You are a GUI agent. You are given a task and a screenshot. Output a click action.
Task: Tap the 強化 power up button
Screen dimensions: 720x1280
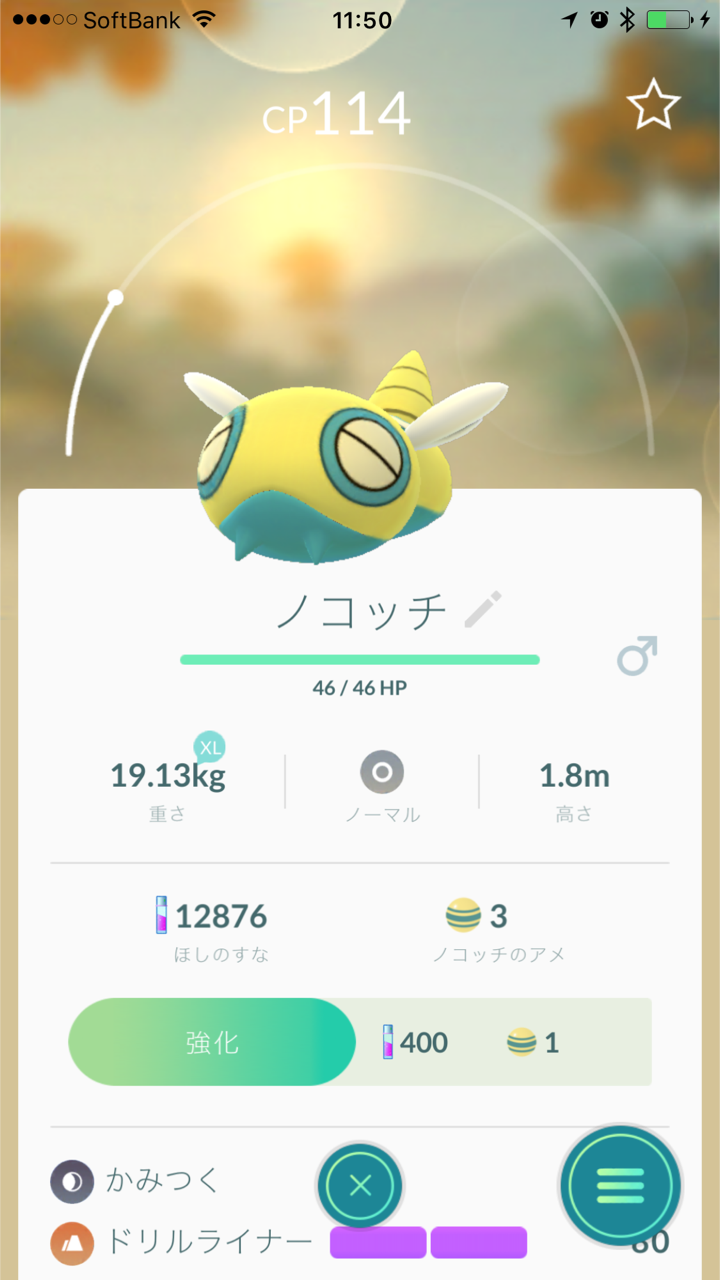tap(212, 1042)
